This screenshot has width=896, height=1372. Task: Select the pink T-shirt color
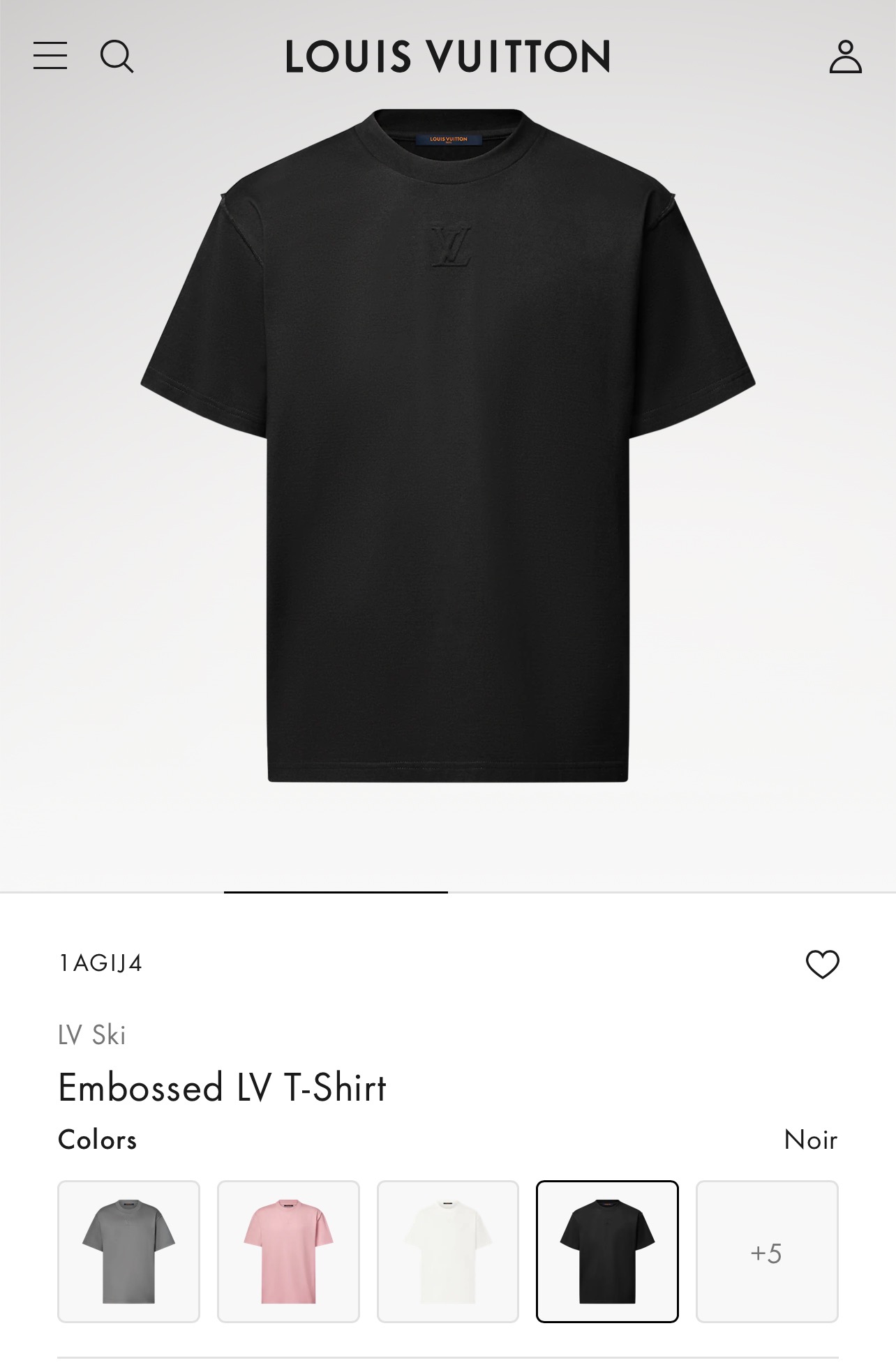[288, 1251]
